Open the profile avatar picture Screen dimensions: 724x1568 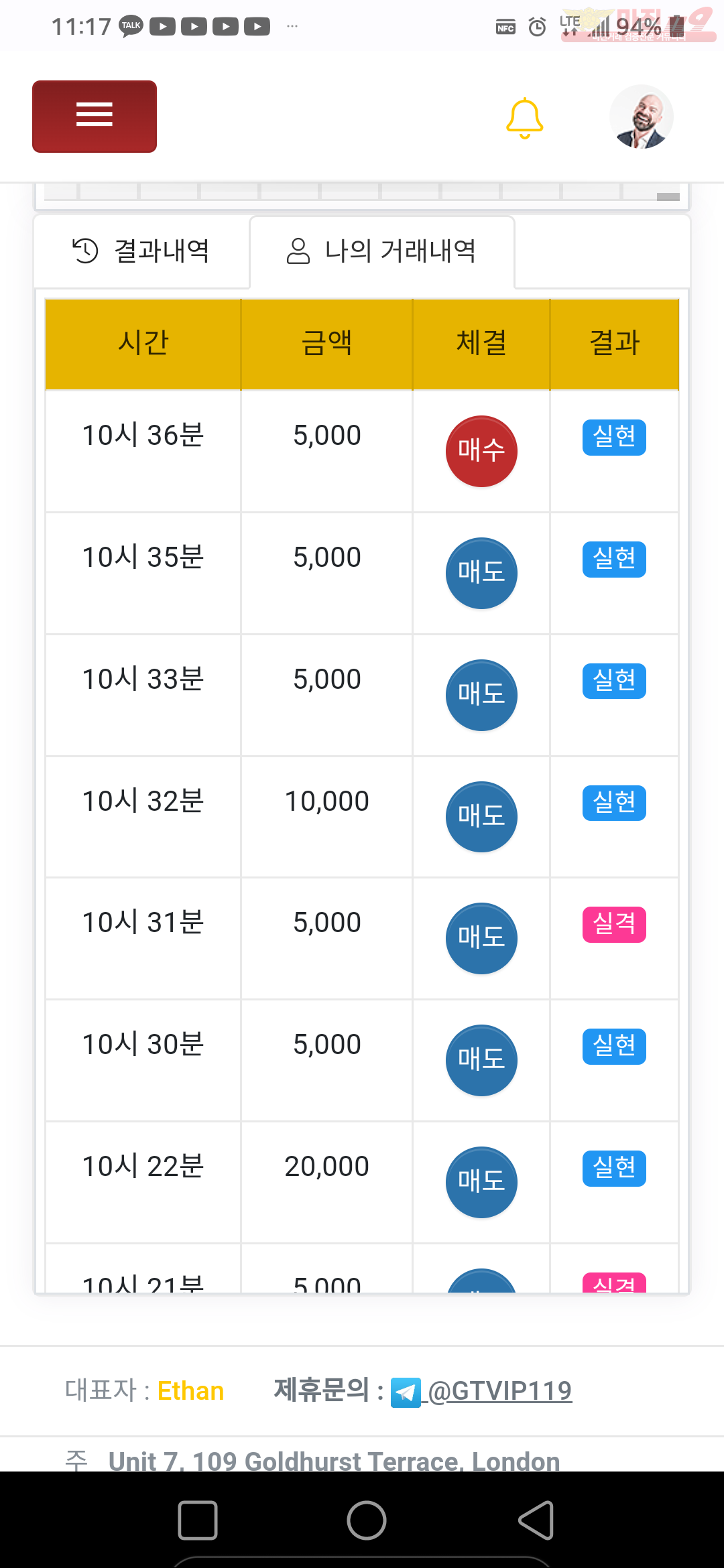click(x=642, y=117)
